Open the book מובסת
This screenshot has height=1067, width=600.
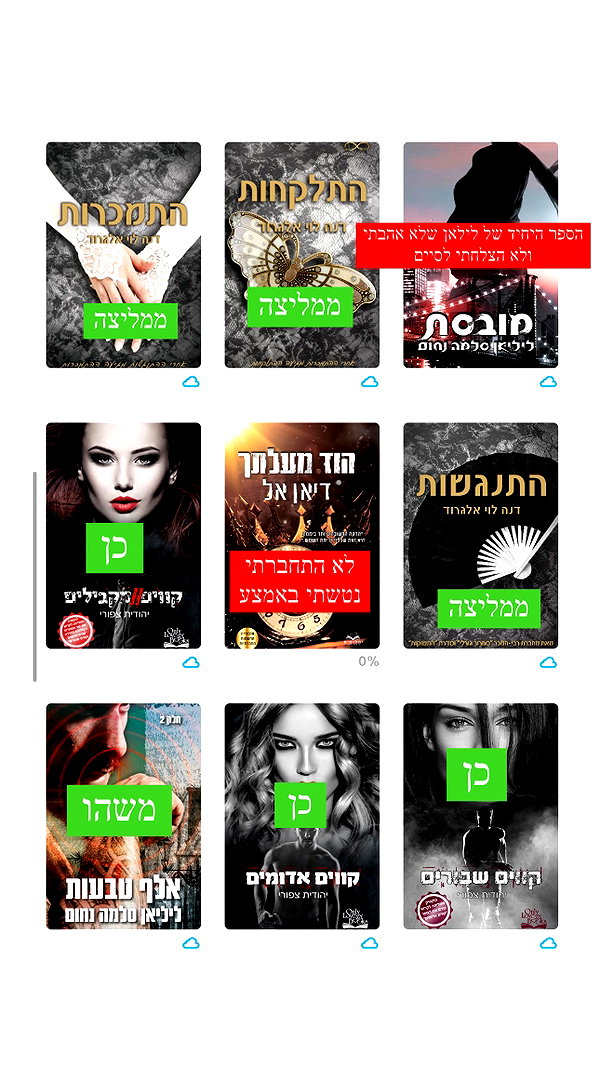480,255
